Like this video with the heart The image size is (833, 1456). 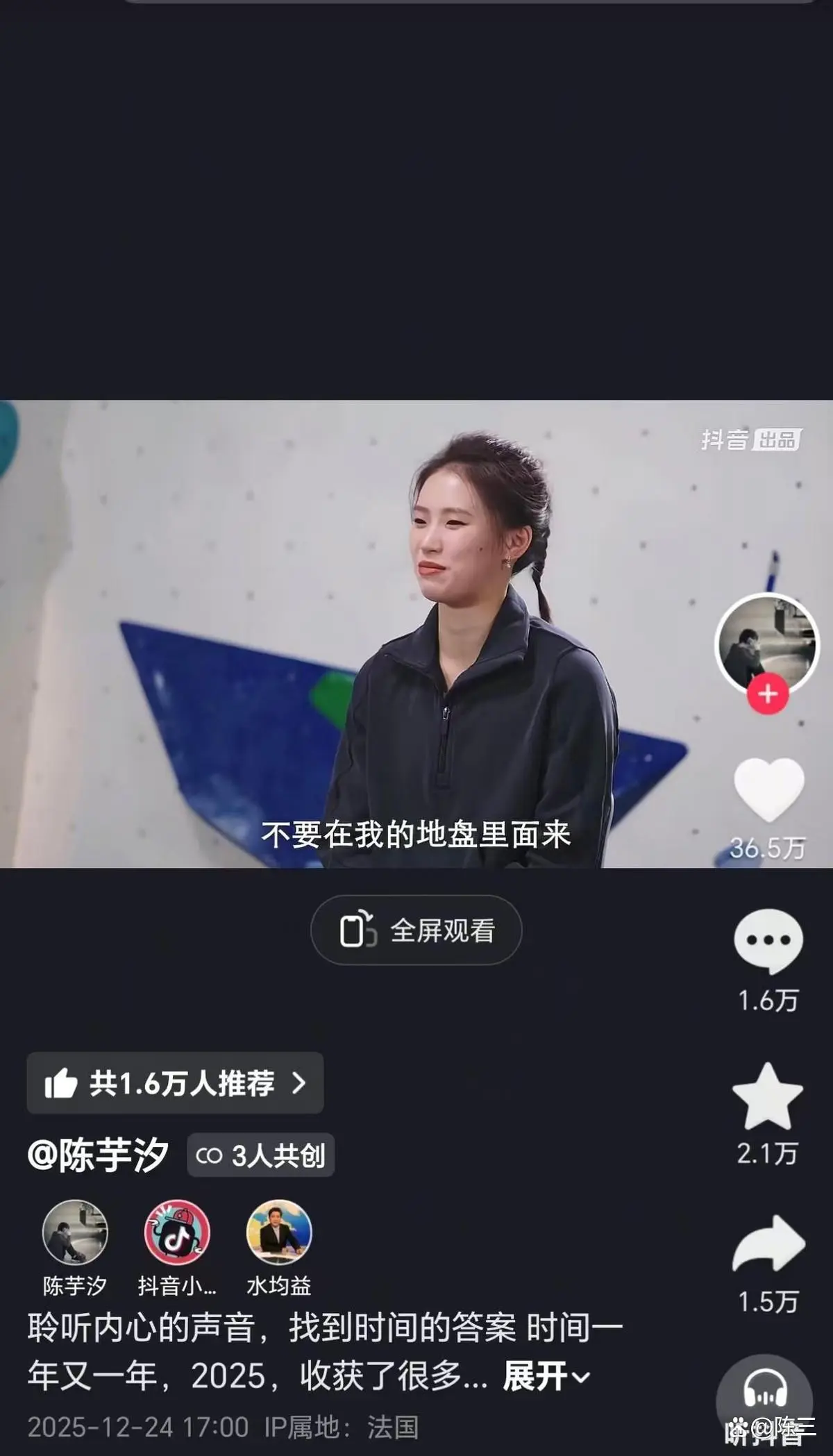[768, 790]
